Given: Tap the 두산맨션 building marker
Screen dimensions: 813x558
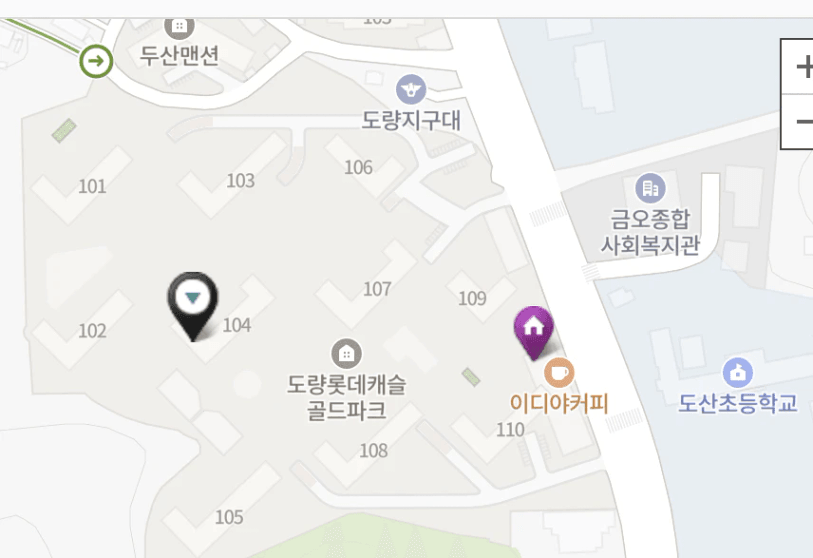Looking at the screenshot, I should pos(179,25).
